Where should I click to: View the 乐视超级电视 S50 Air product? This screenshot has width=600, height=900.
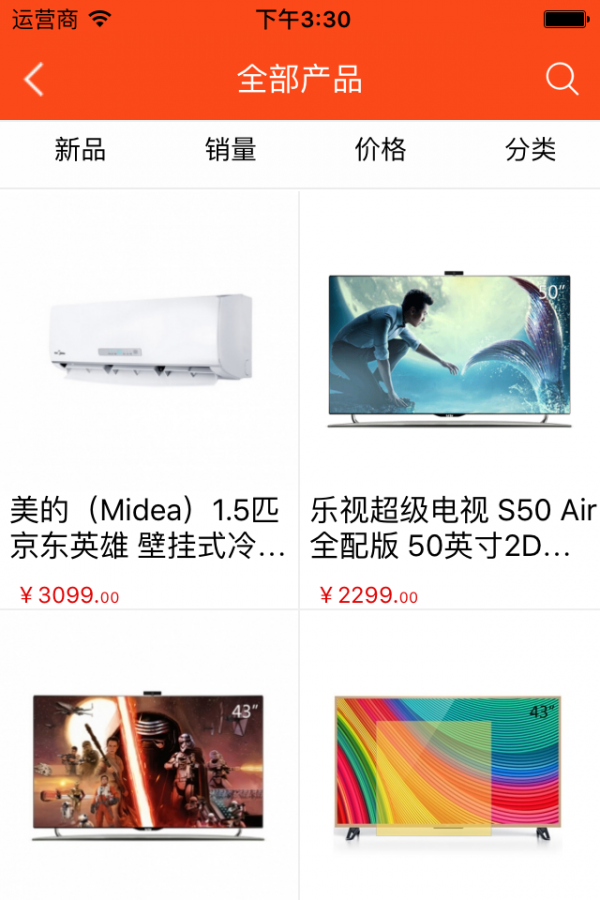click(x=450, y=400)
